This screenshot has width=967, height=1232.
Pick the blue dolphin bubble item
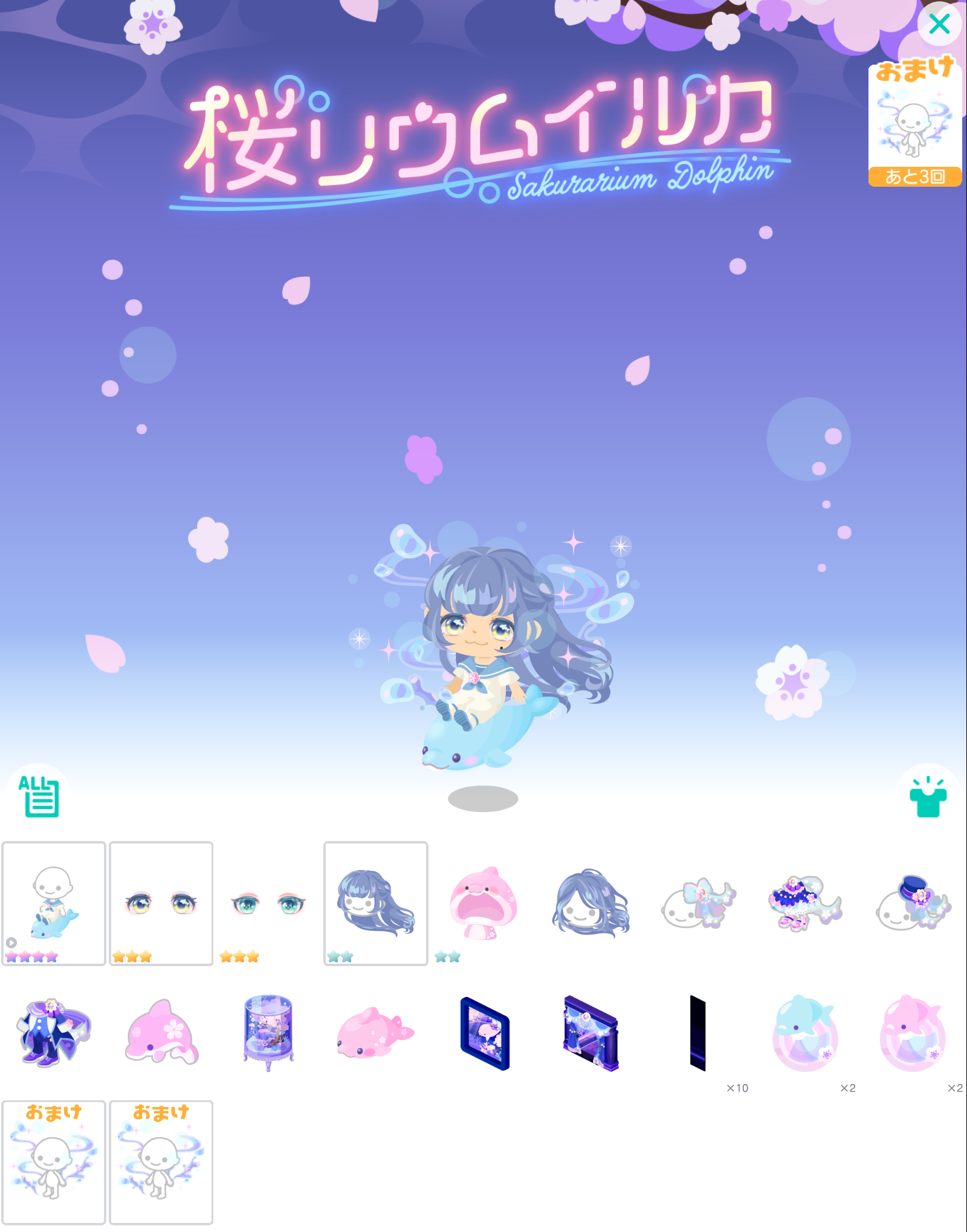pos(805,1033)
